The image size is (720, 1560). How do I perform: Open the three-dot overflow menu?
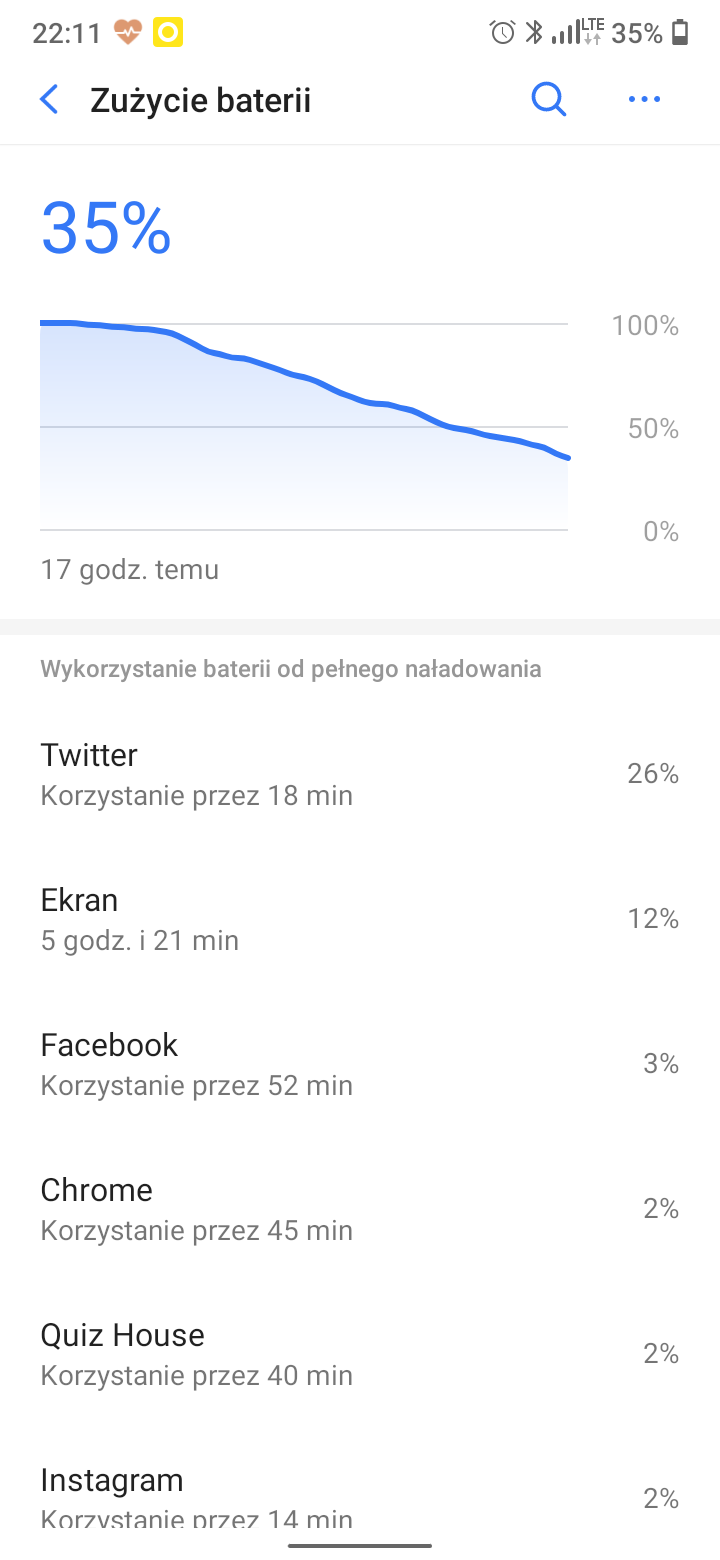point(644,99)
